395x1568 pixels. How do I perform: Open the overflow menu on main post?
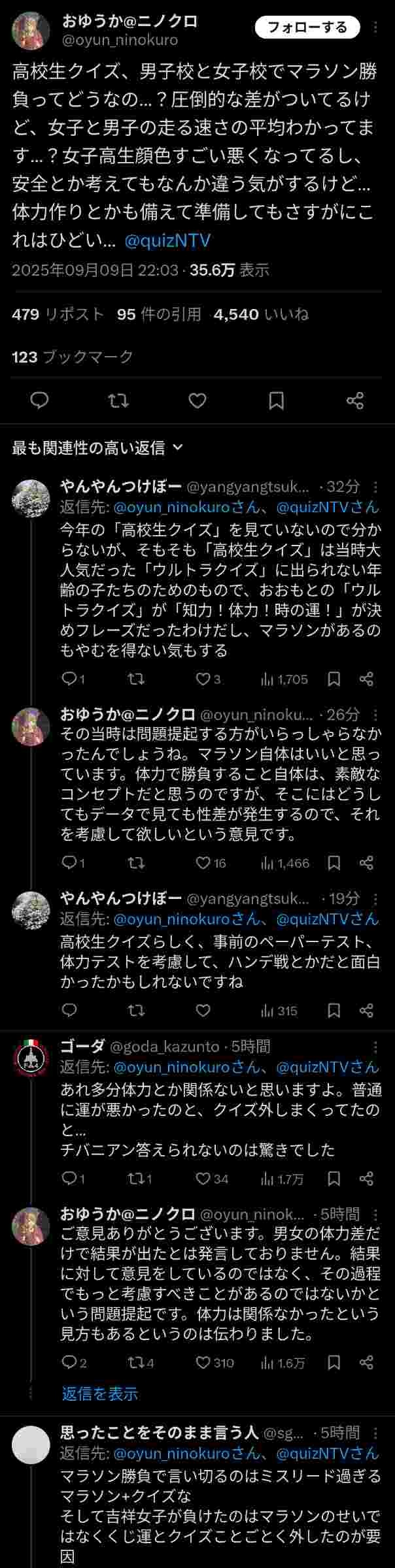click(x=375, y=27)
